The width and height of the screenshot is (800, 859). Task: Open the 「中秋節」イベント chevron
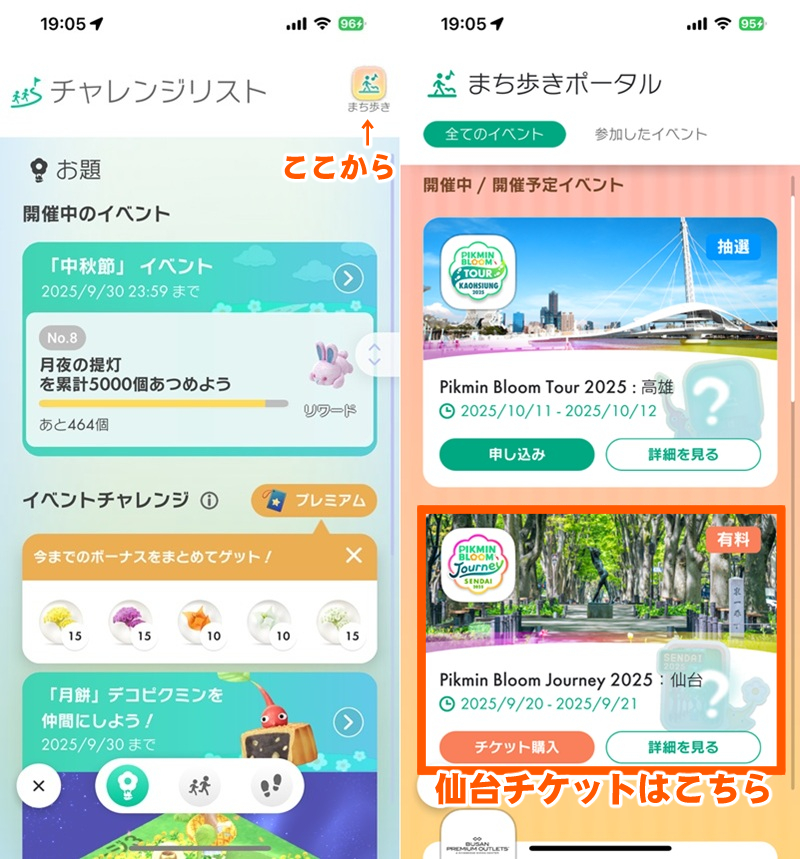pos(348,278)
